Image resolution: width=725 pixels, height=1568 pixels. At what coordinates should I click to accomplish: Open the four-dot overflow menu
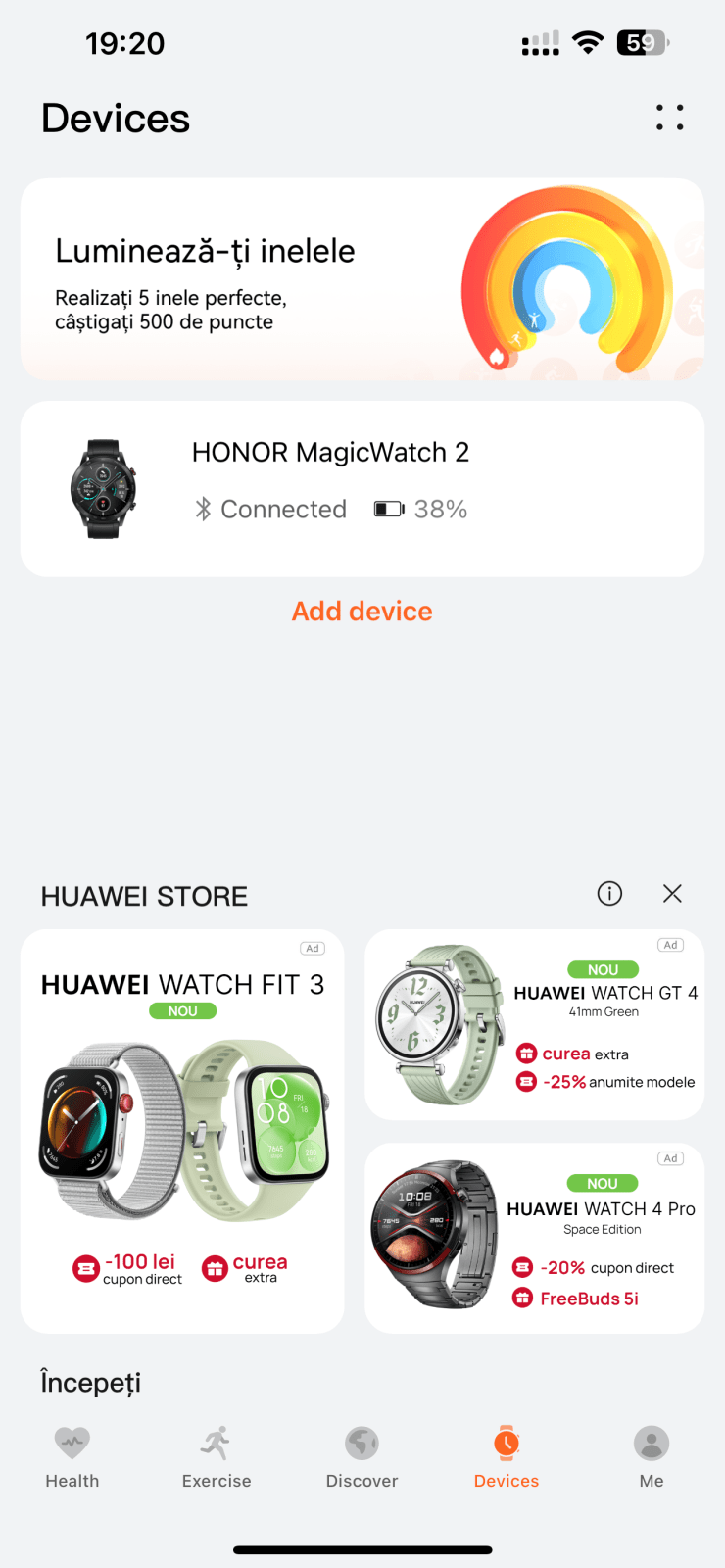670,118
